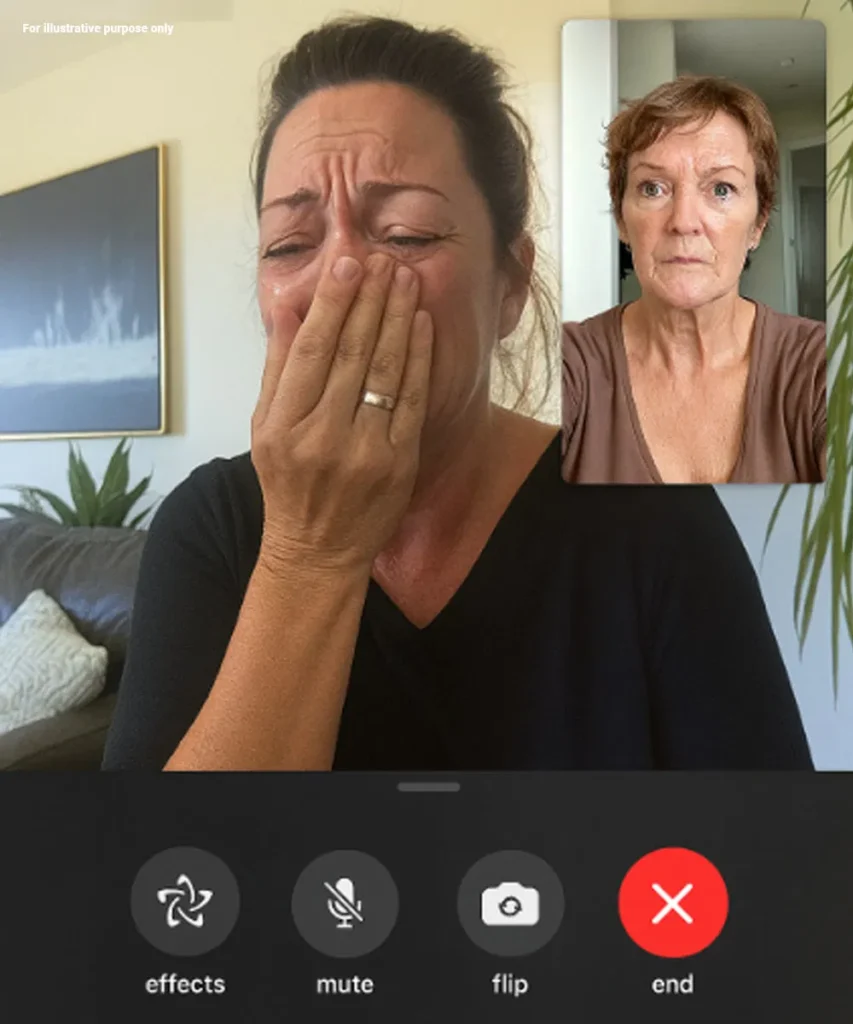Flip the camera
Image resolution: width=853 pixels, height=1024 pixels.
point(510,904)
